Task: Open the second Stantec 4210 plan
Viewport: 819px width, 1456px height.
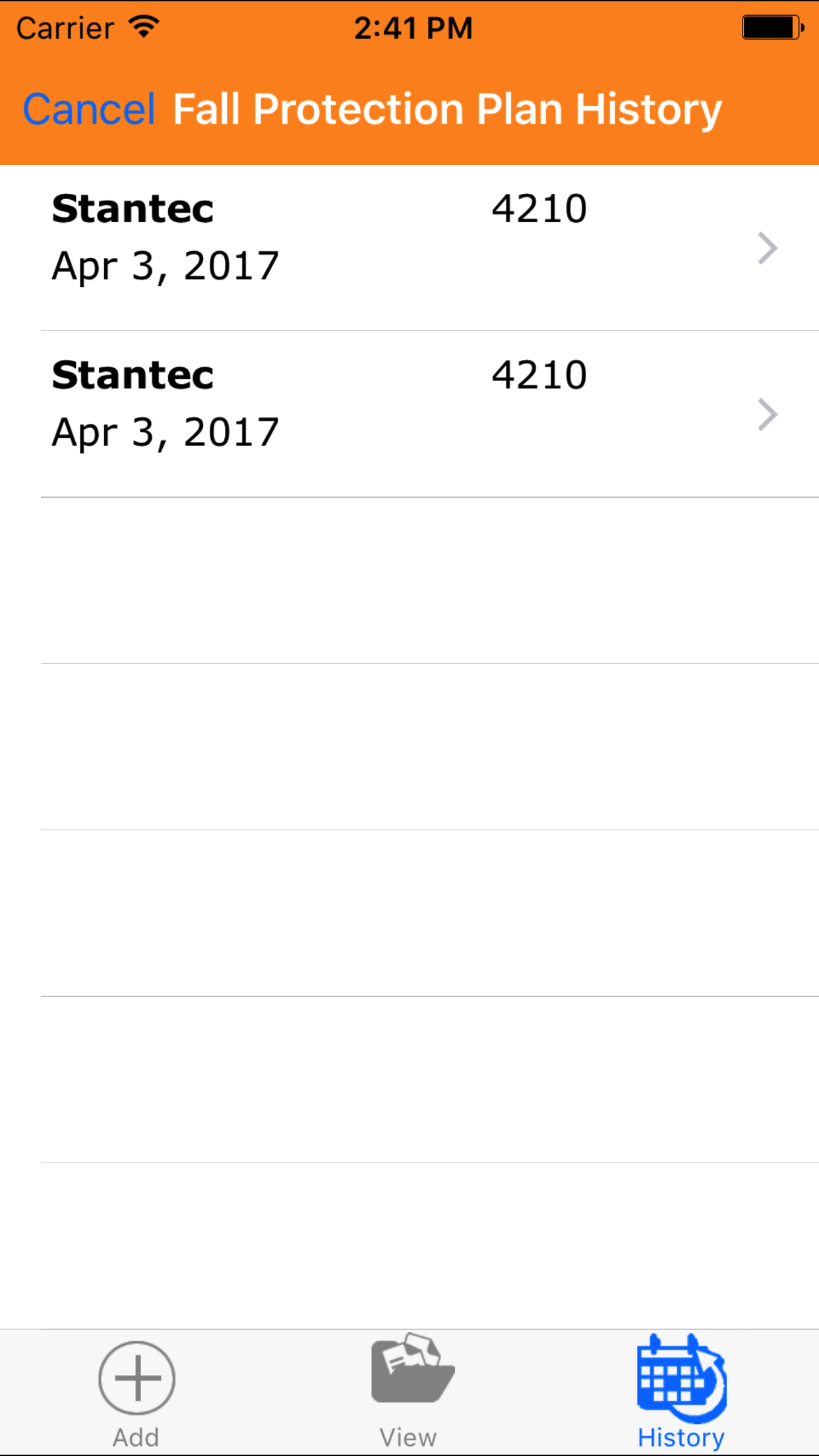Action: [x=409, y=414]
